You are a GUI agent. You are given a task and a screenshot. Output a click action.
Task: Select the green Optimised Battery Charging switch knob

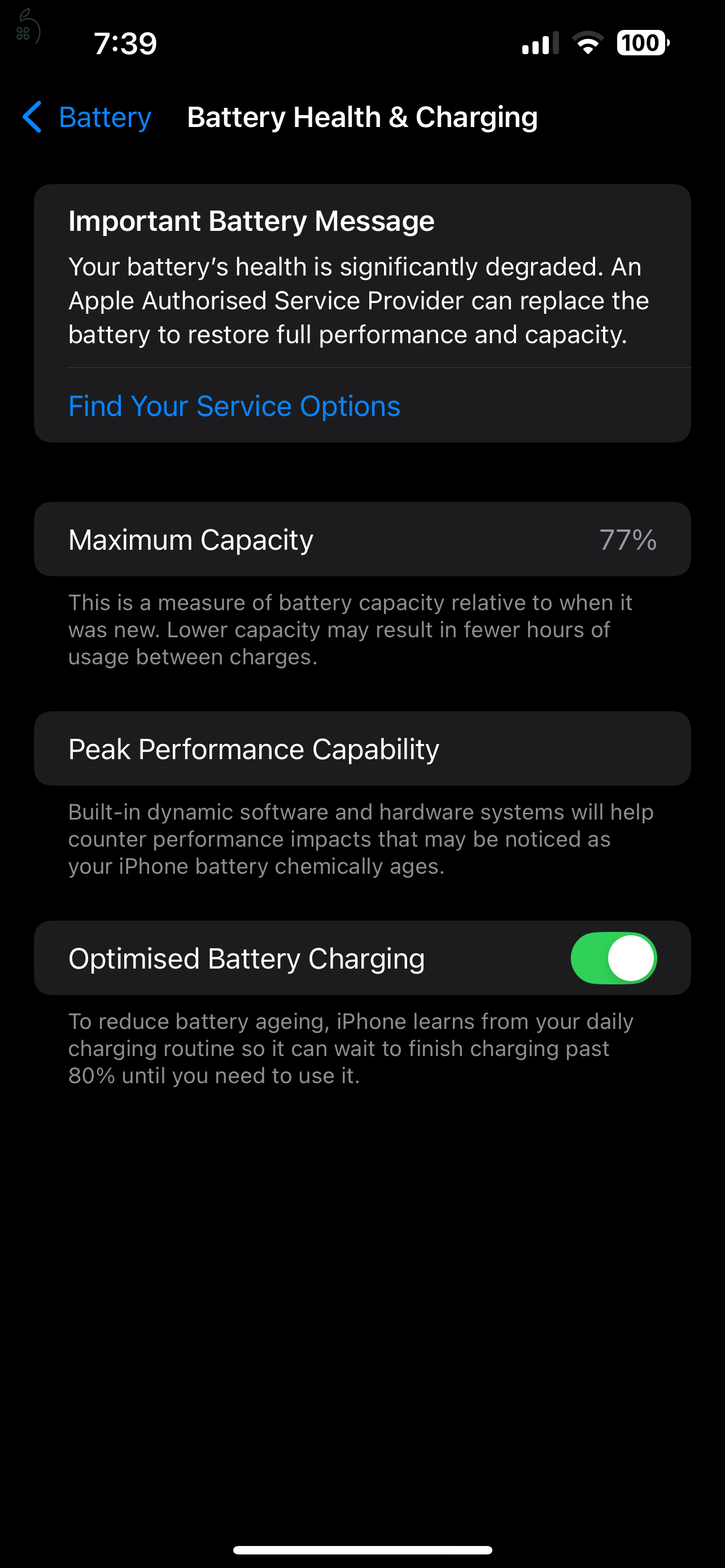(x=630, y=957)
